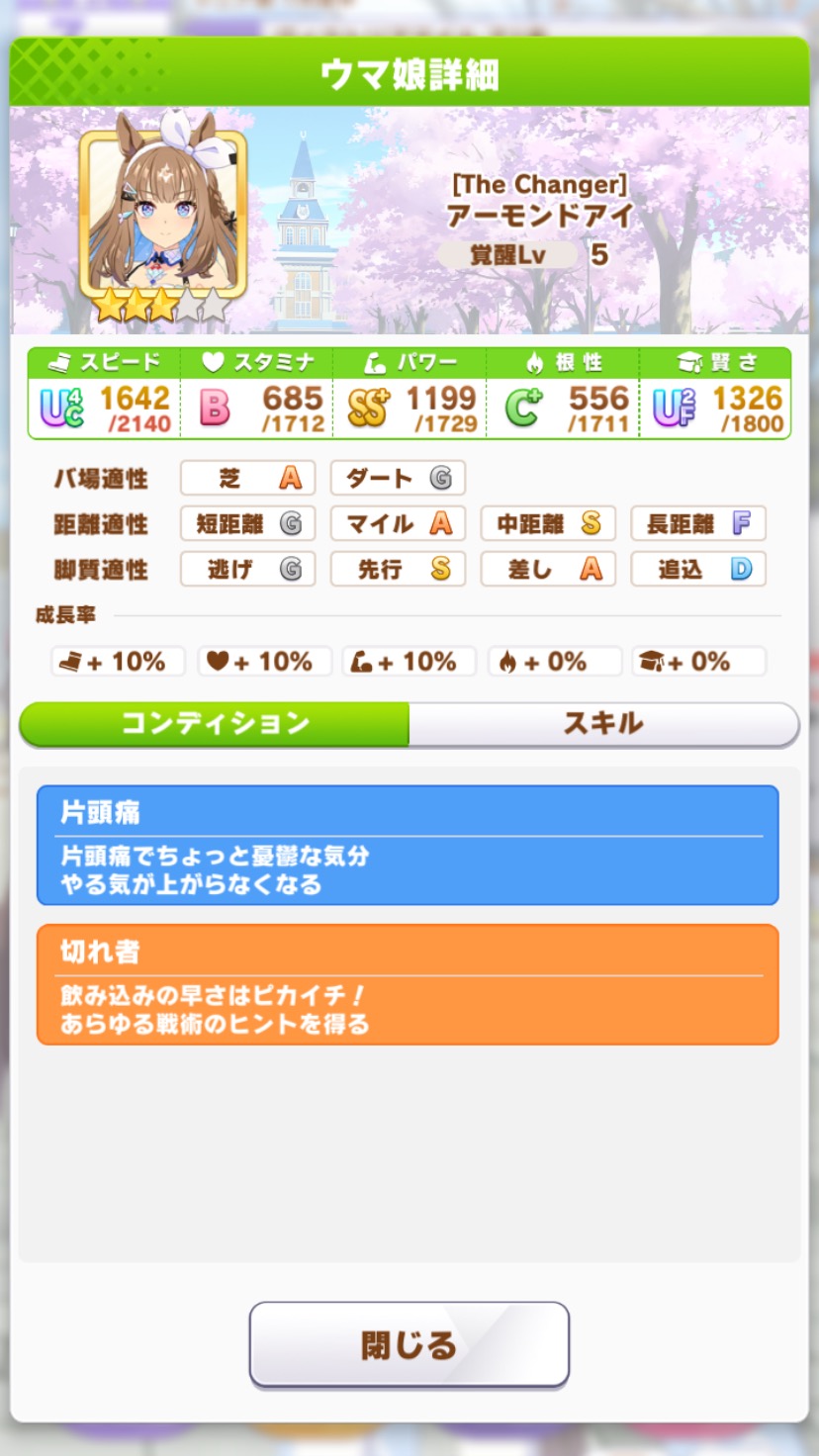The width and height of the screenshot is (819, 1456).
Task: Close the dialog with 閉じる
Action: pos(409,1344)
